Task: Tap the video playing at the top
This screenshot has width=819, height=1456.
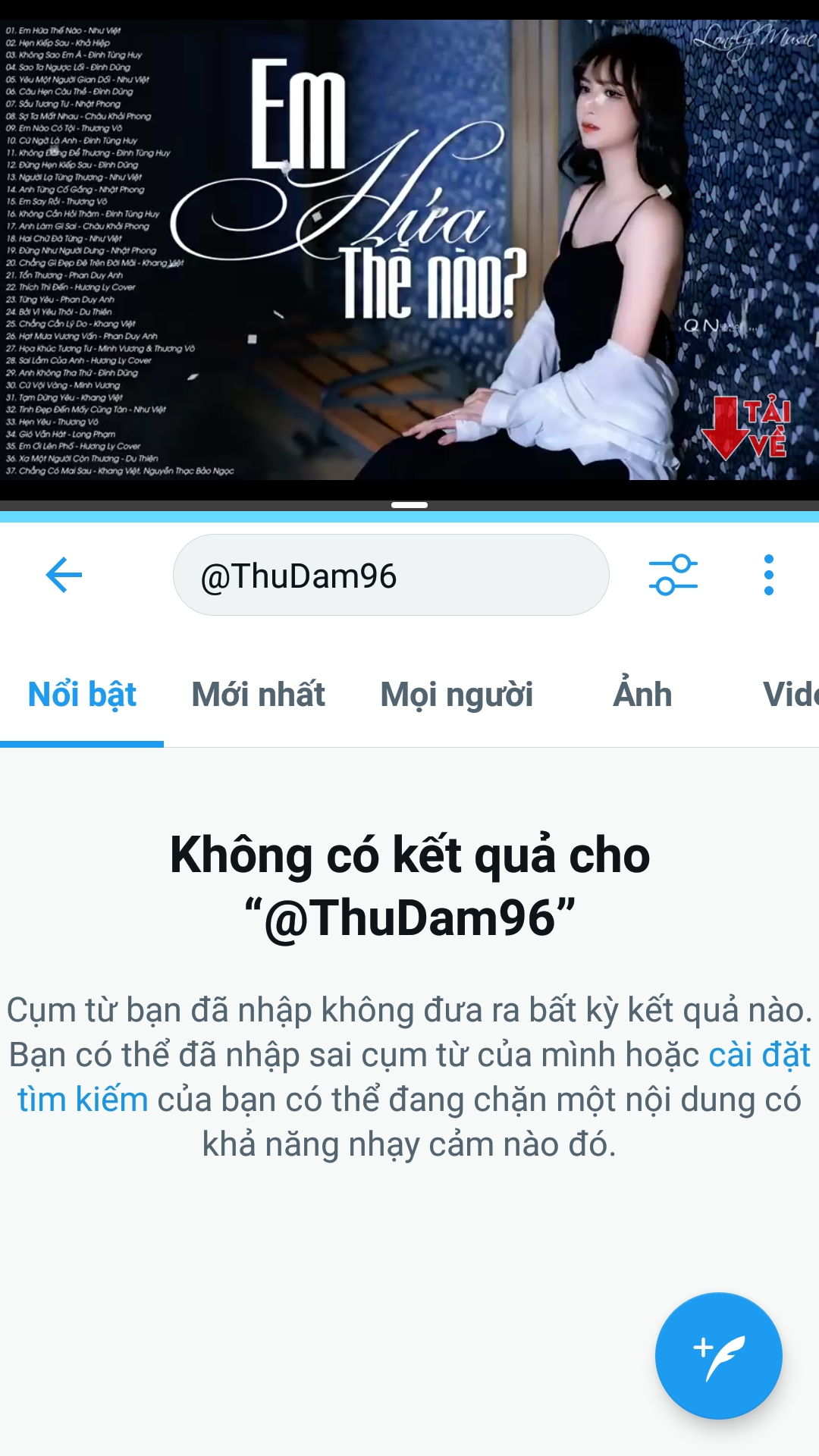Action: (409, 250)
